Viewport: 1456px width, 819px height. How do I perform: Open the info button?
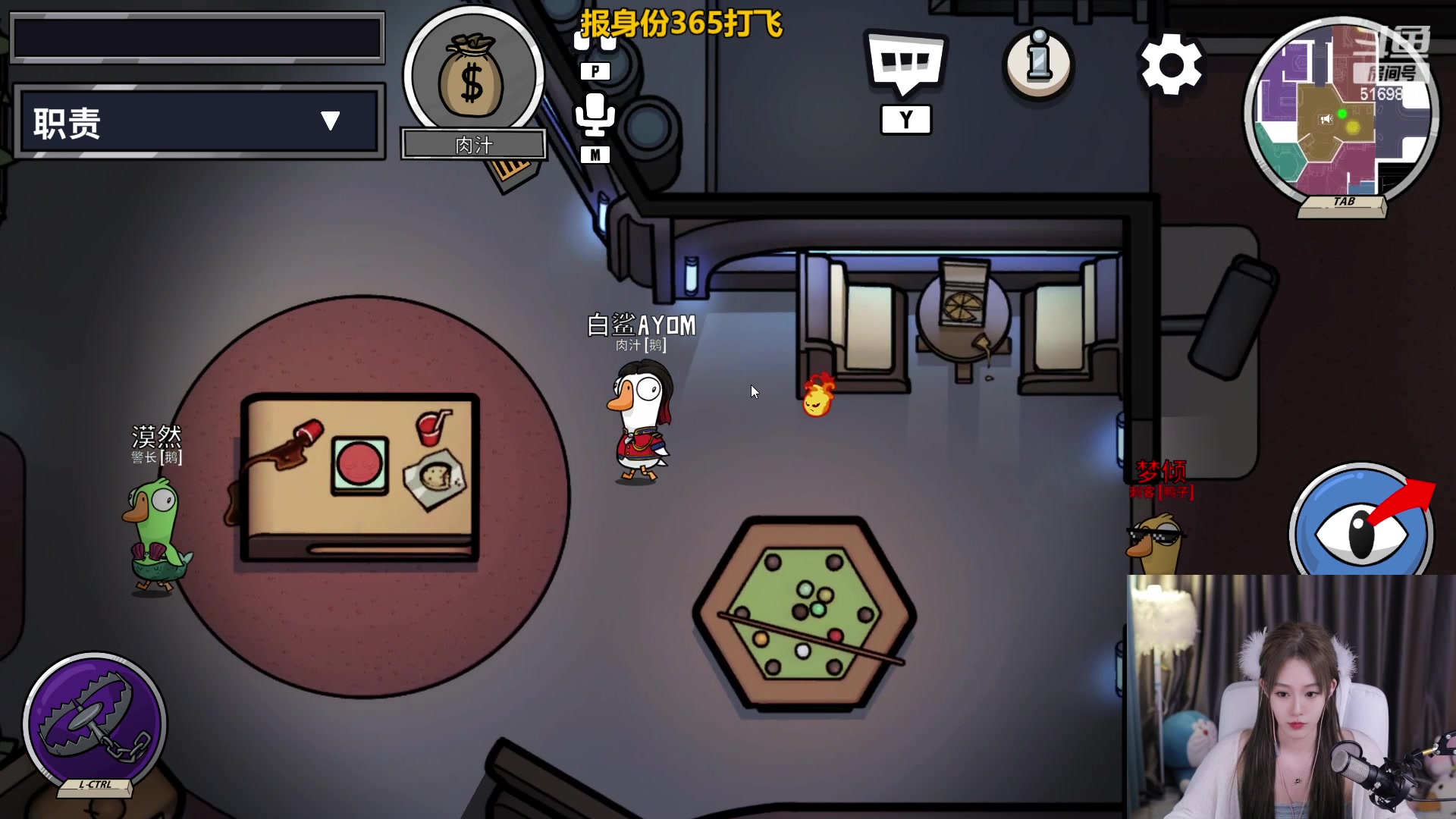pos(1039,64)
